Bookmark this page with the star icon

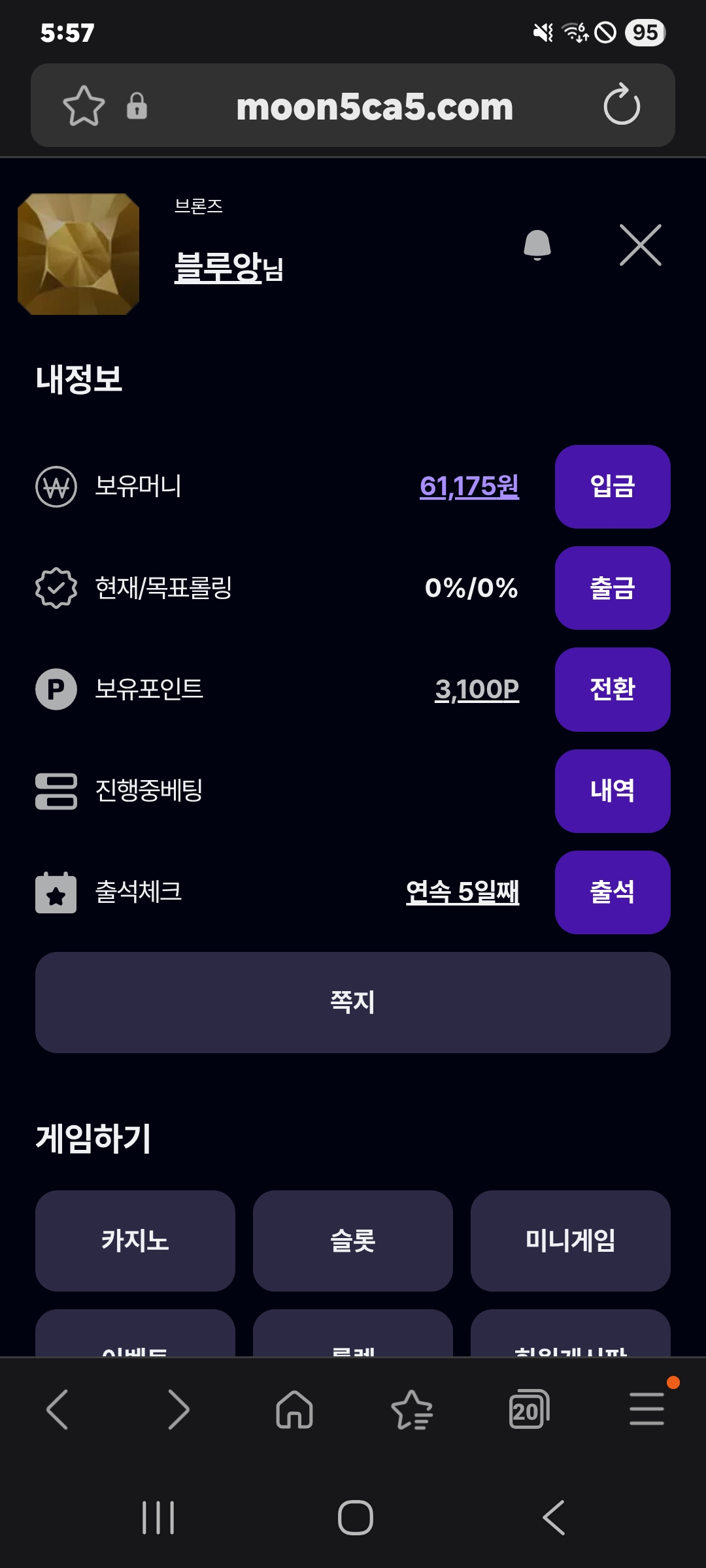point(84,106)
